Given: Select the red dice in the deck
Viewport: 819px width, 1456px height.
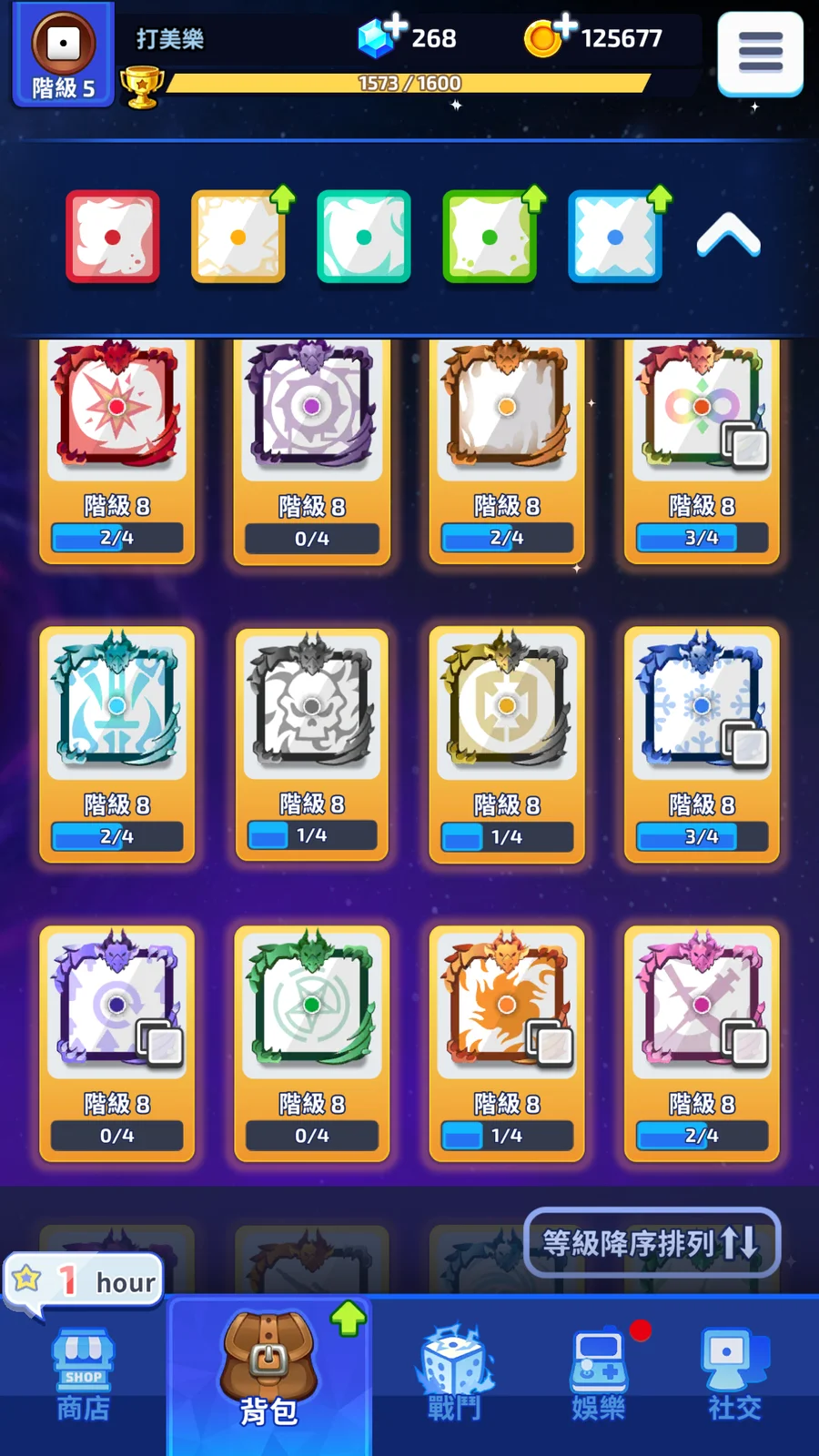Looking at the screenshot, I should tap(113, 237).
